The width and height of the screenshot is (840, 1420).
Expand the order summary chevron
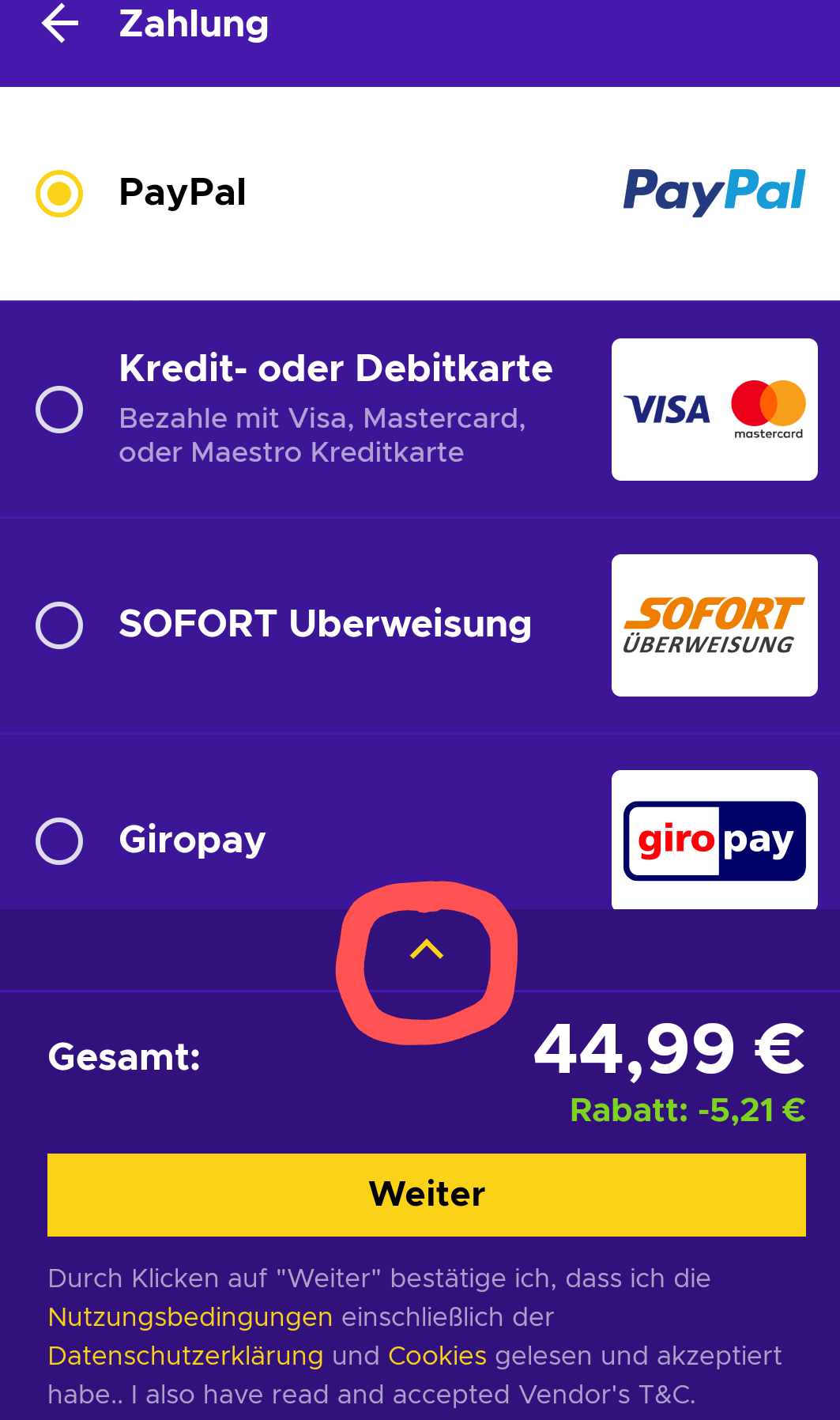427,949
